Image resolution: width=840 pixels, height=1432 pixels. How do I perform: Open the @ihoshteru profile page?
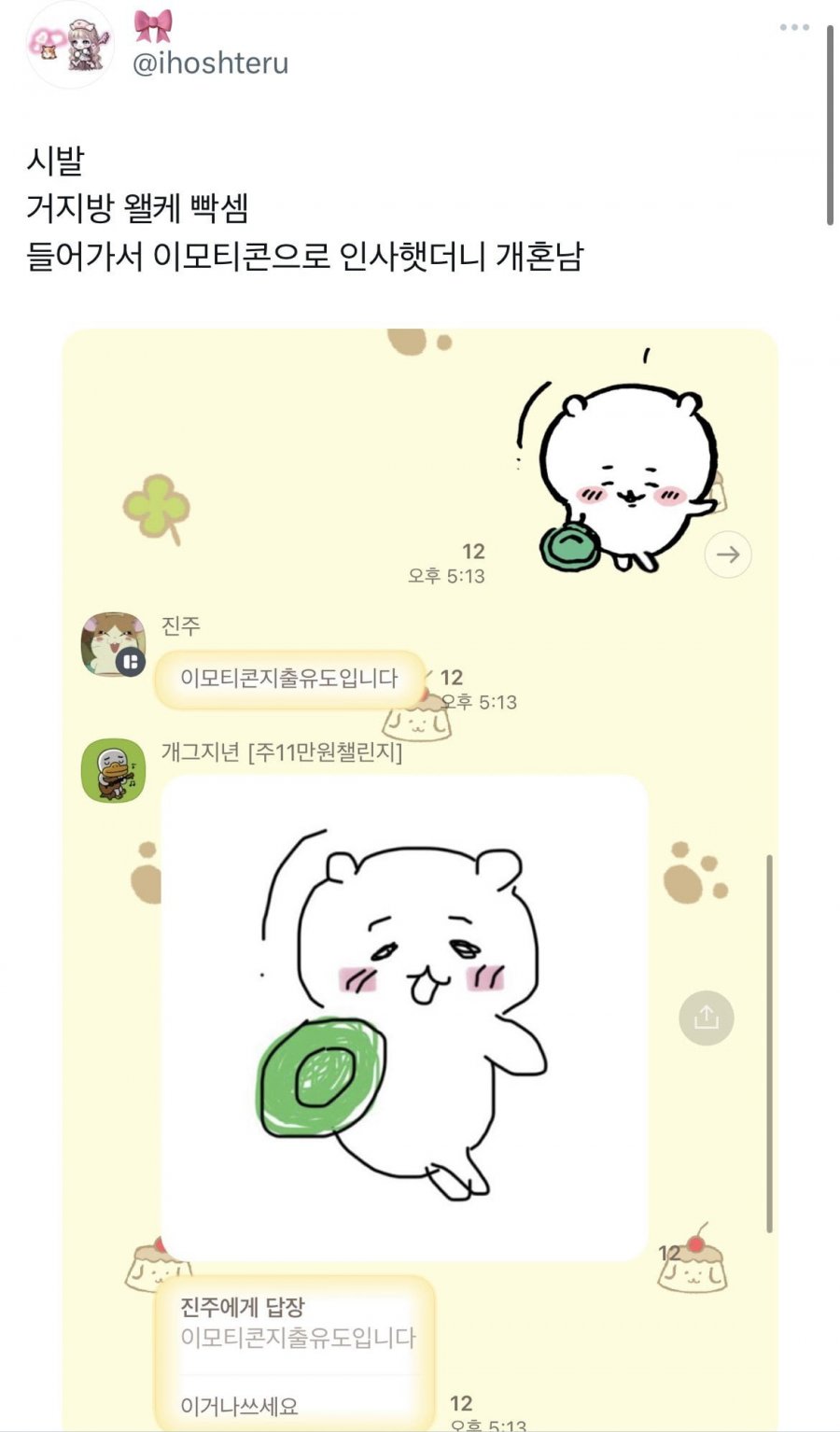[x=209, y=62]
